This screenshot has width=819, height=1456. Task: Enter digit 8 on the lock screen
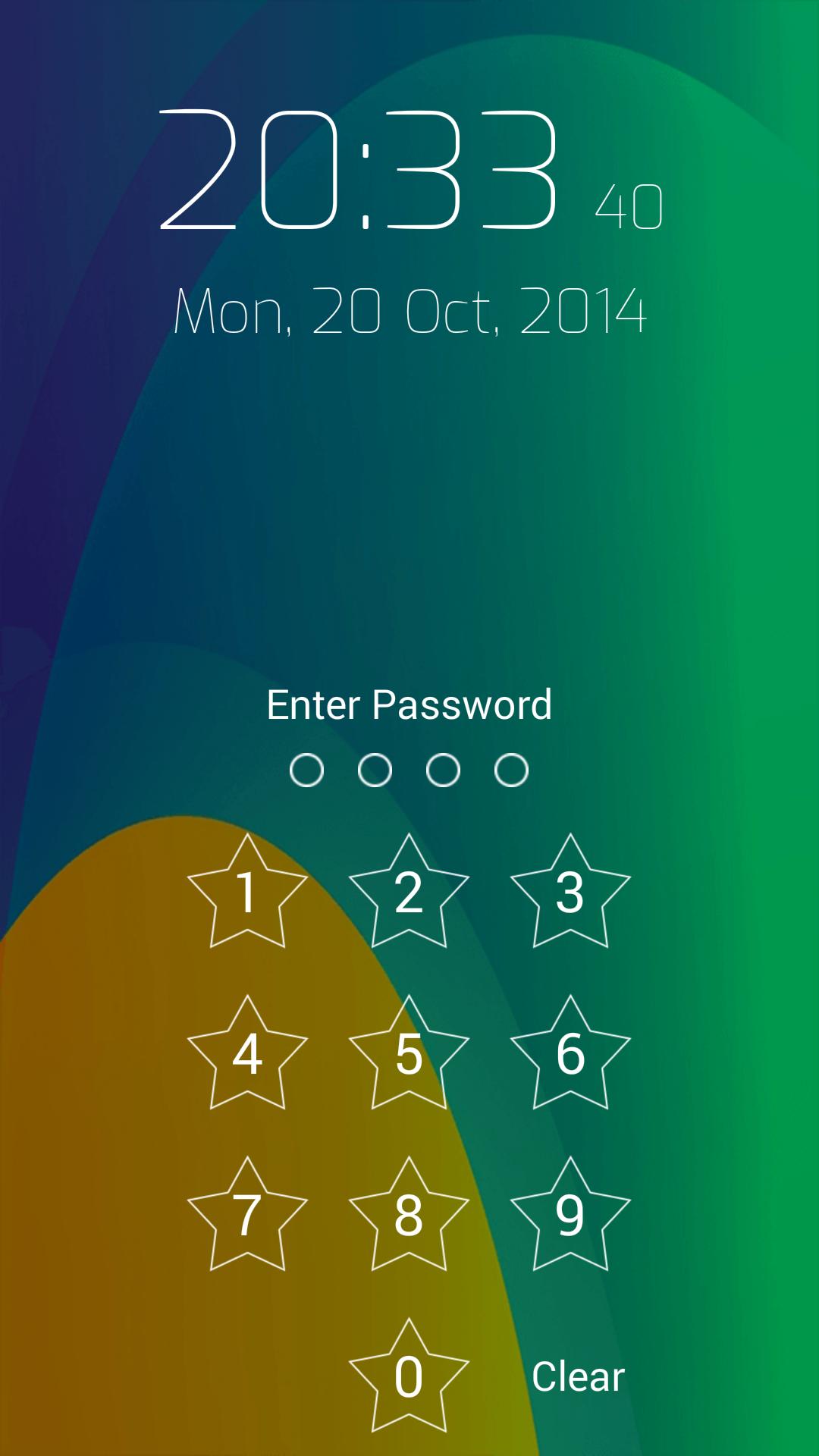409,1216
